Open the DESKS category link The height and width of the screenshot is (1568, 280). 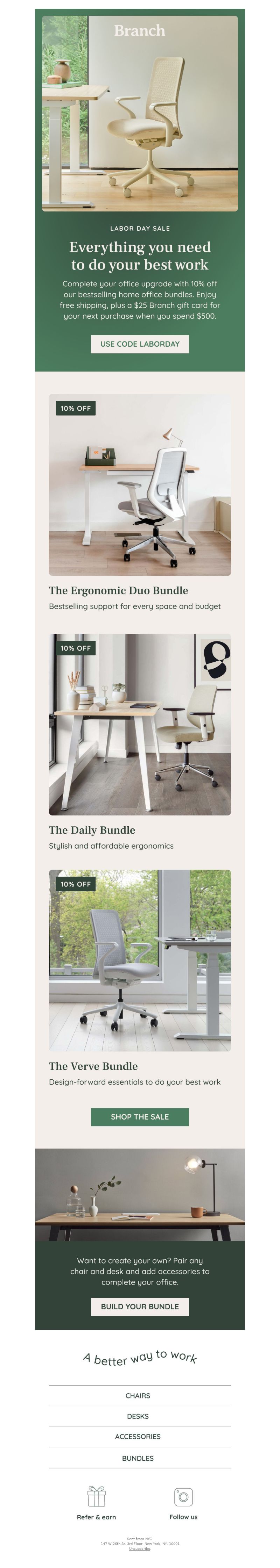[138, 1416]
